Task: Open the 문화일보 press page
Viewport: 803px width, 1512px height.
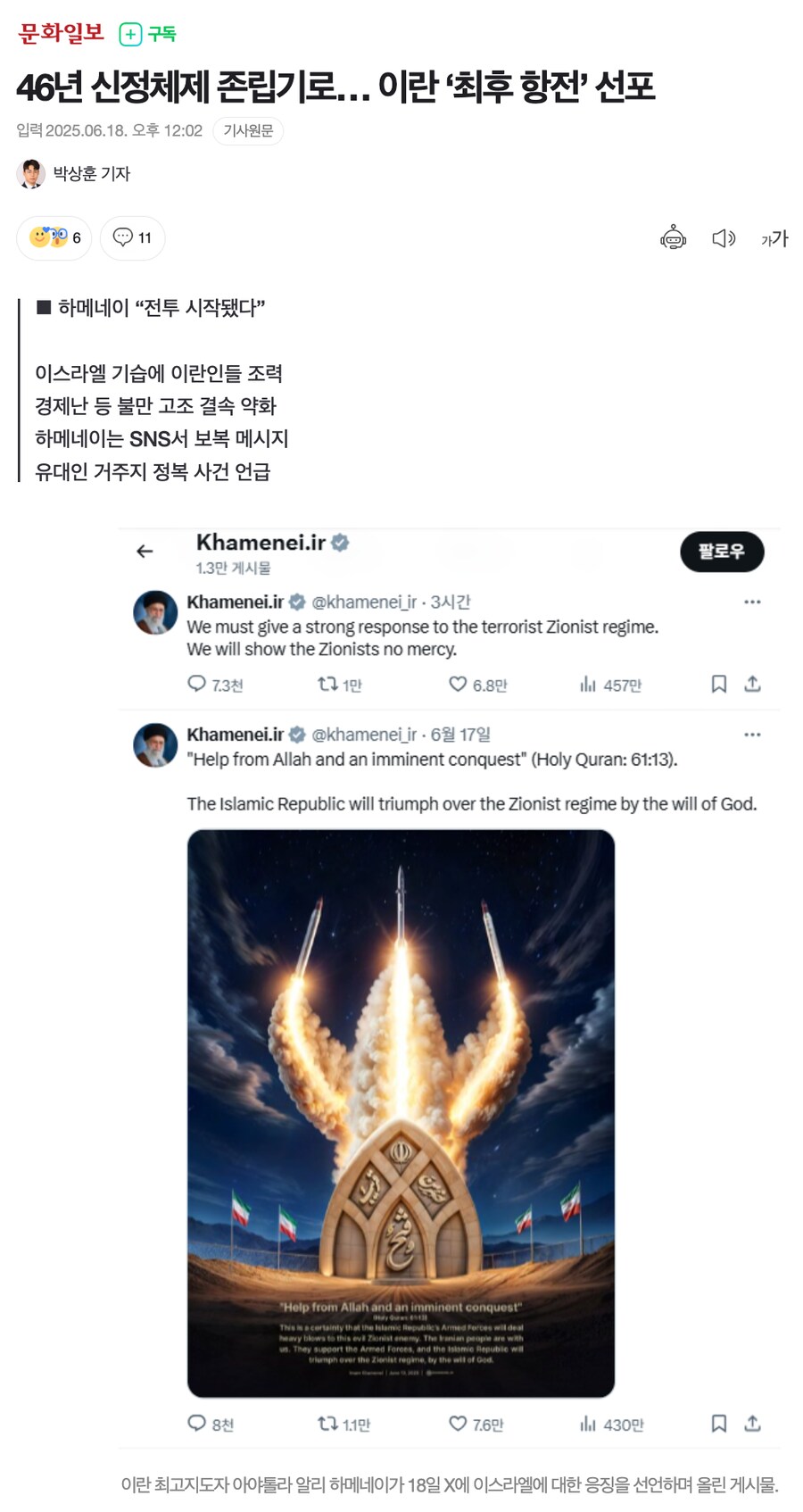Action: pos(61,33)
